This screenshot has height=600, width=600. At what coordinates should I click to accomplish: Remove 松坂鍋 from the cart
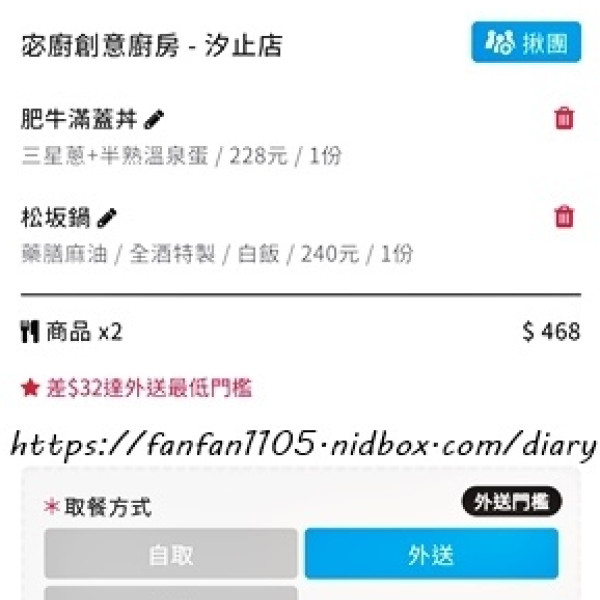coord(564,216)
